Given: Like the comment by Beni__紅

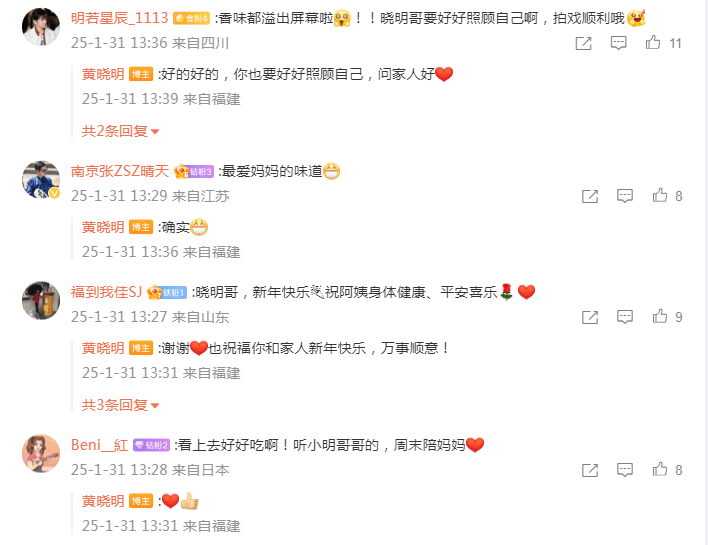Looking at the screenshot, I should [x=659, y=470].
